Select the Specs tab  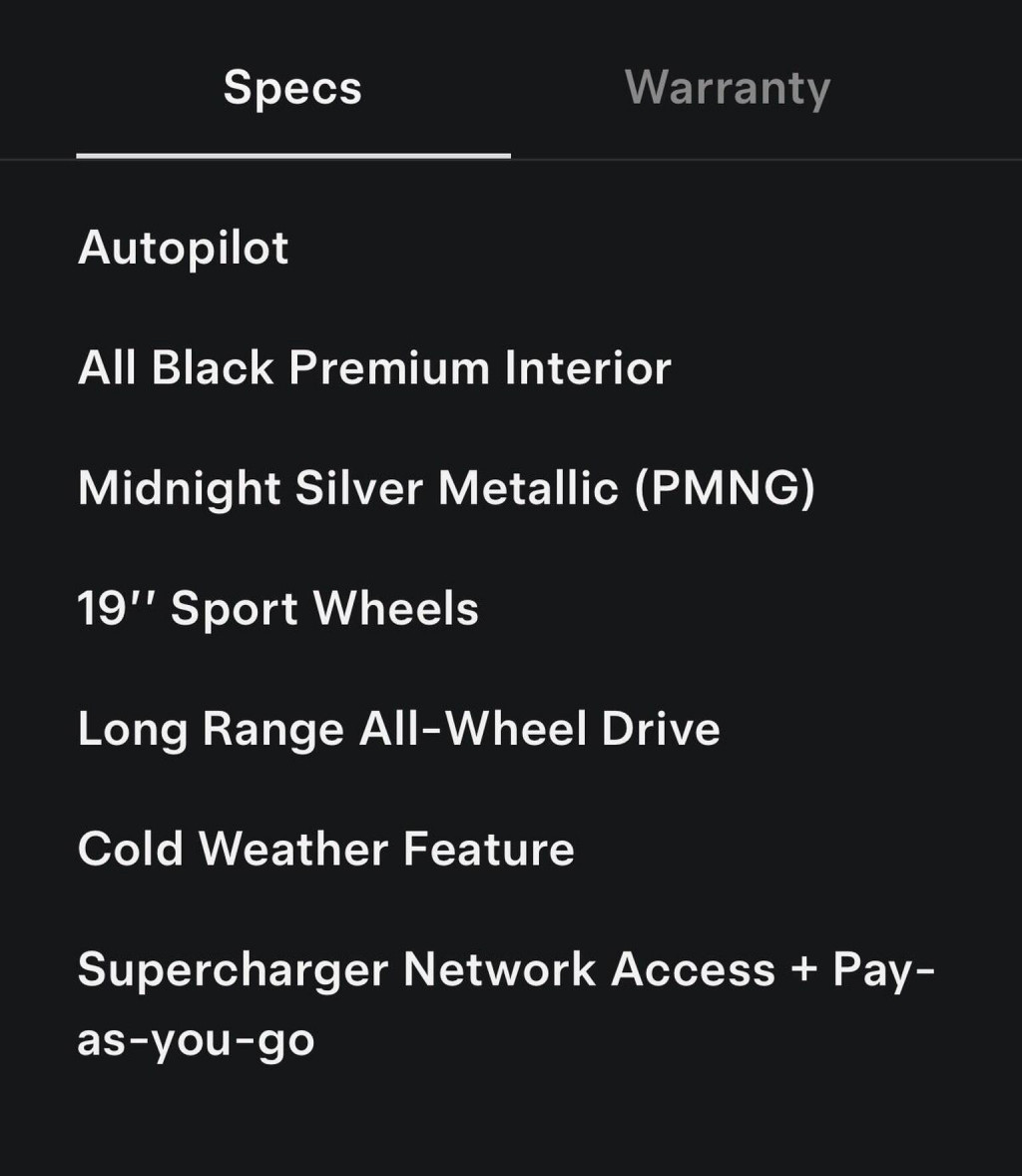click(291, 88)
